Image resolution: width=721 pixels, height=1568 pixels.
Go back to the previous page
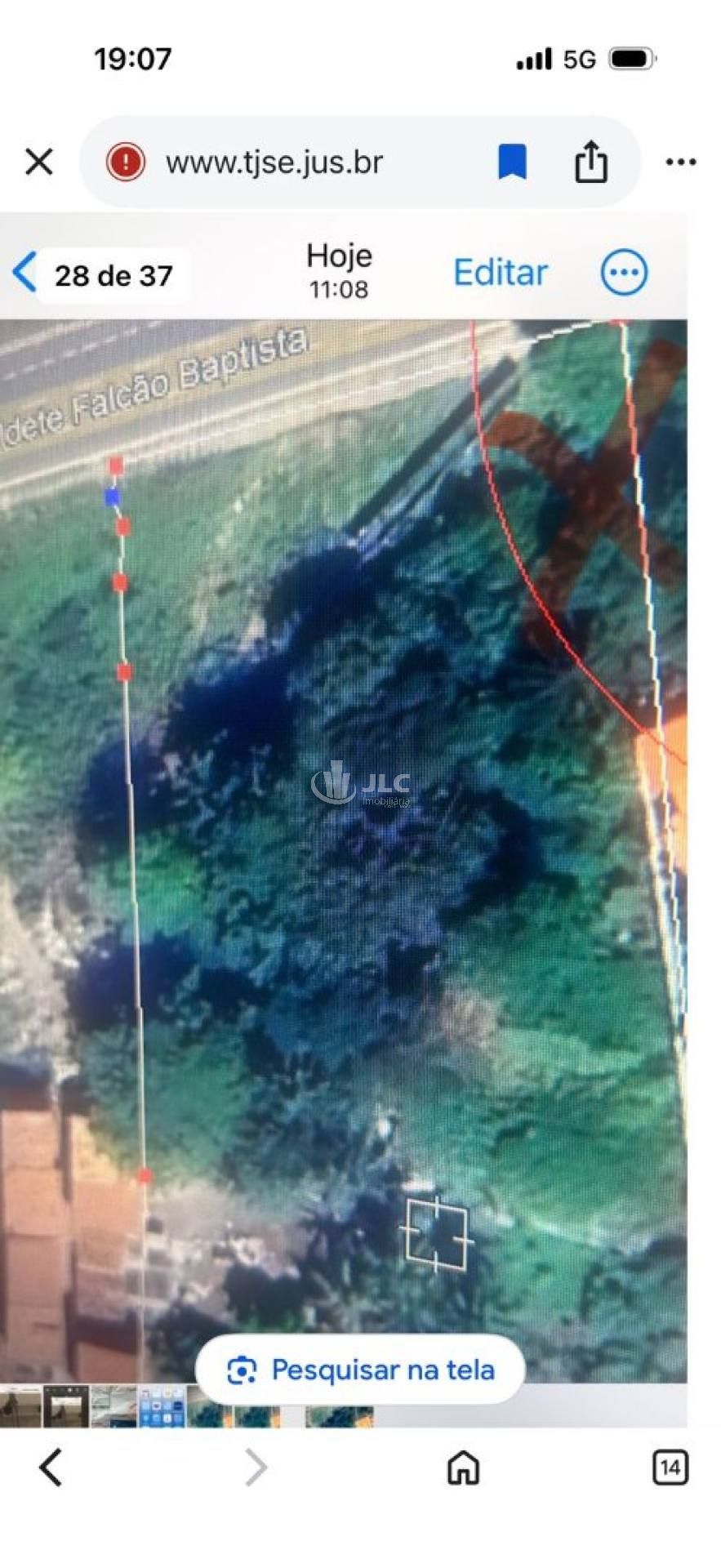click(x=51, y=1468)
